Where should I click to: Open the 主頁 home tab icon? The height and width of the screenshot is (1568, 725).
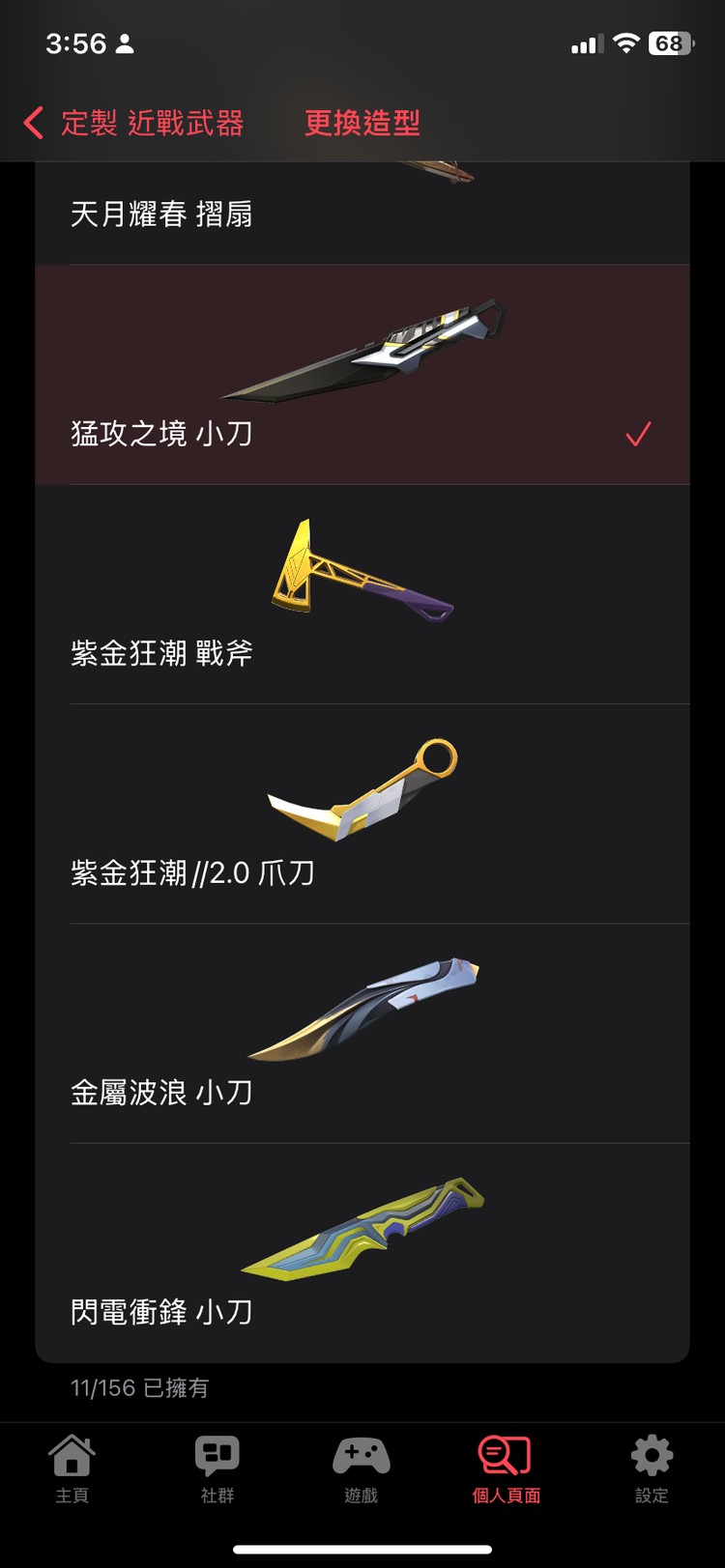point(72,1452)
